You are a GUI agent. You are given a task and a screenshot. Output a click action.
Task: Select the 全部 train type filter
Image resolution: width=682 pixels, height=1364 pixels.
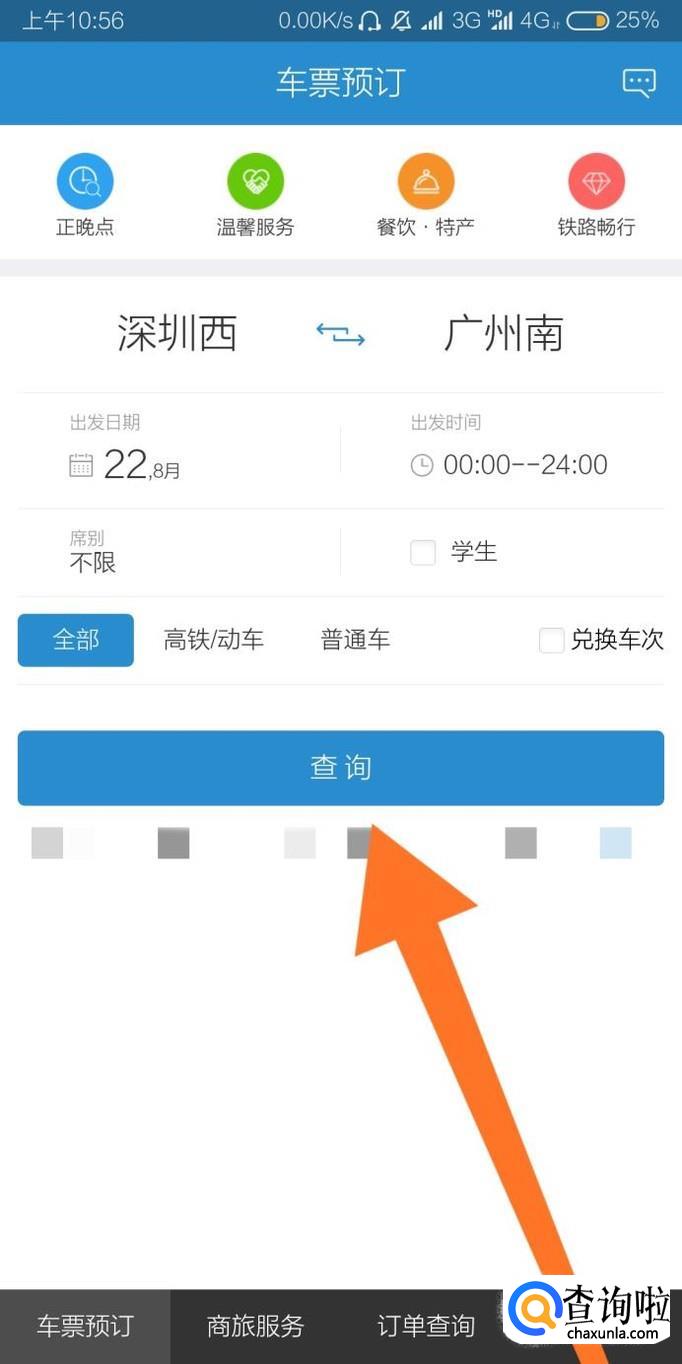click(x=76, y=640)
